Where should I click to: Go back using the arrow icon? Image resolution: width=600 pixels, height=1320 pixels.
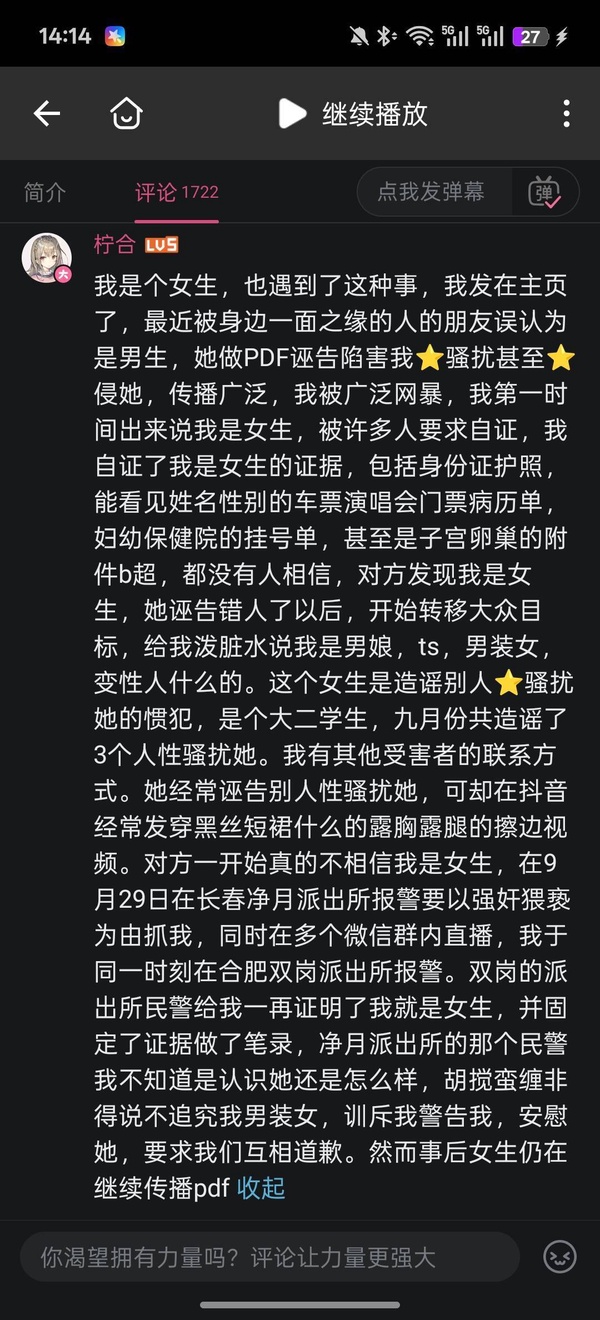47,114
